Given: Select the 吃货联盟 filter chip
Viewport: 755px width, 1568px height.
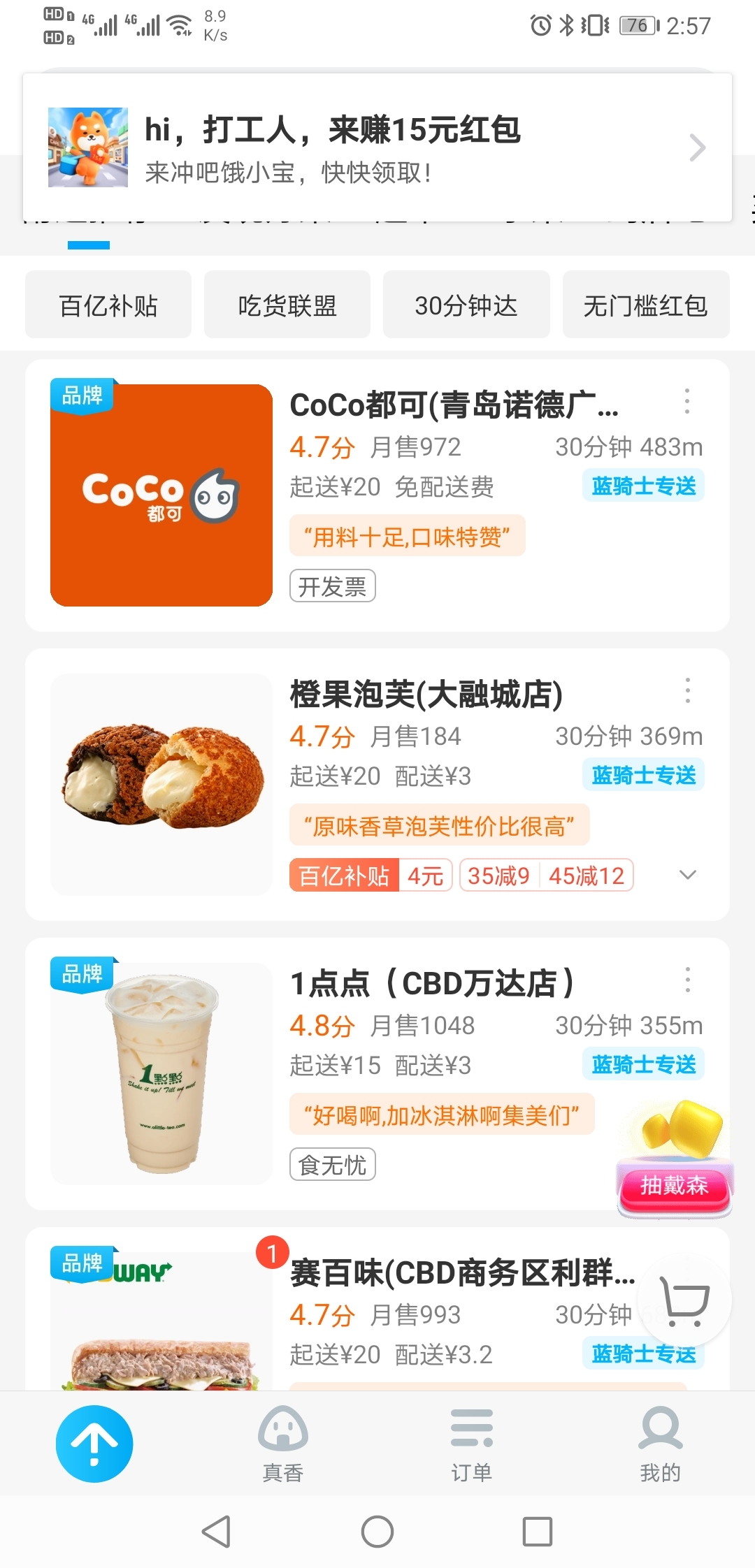Looking at the screenshot, I should [x=287, y=305].
